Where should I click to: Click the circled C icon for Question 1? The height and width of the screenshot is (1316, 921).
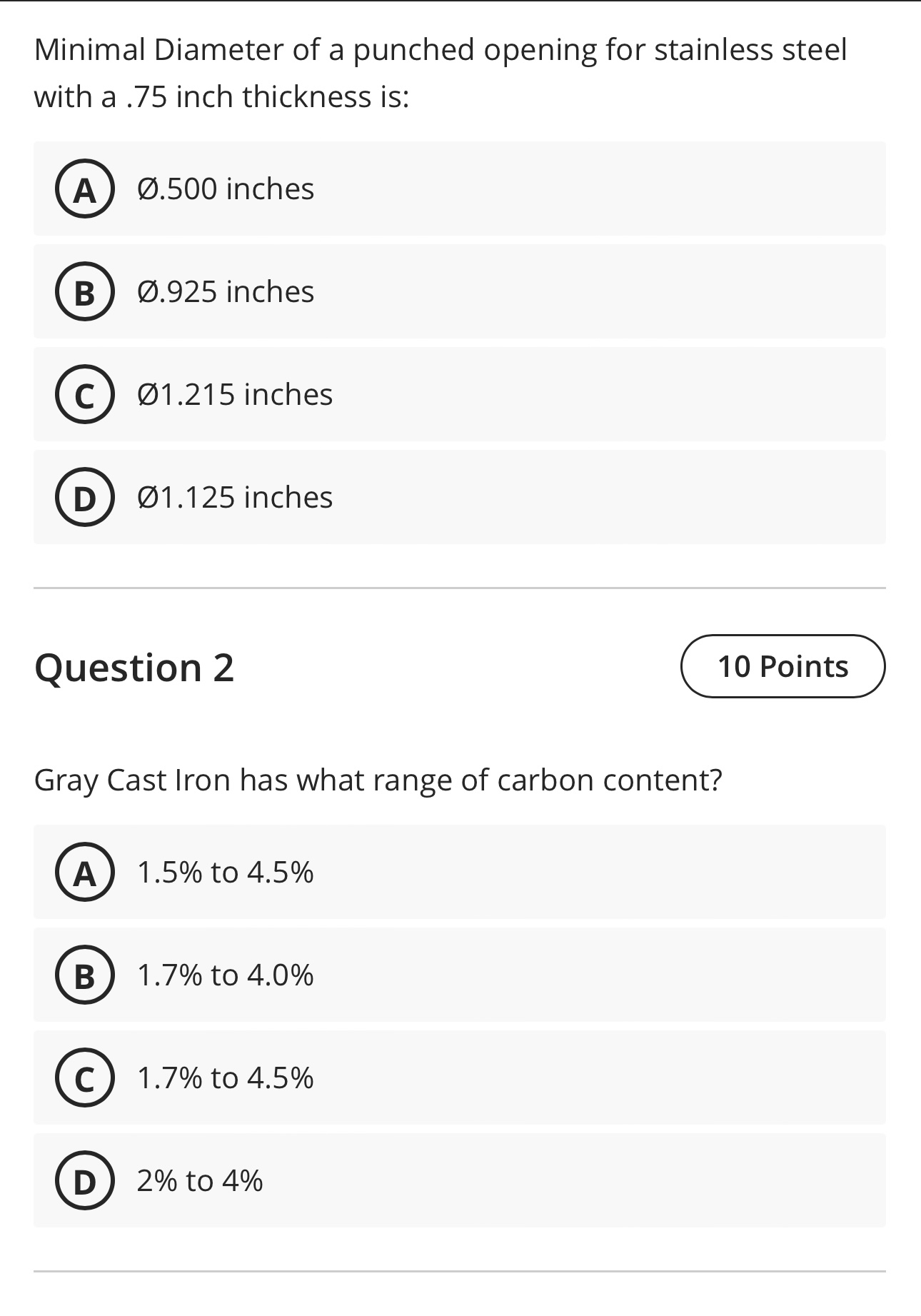(84, 393)
